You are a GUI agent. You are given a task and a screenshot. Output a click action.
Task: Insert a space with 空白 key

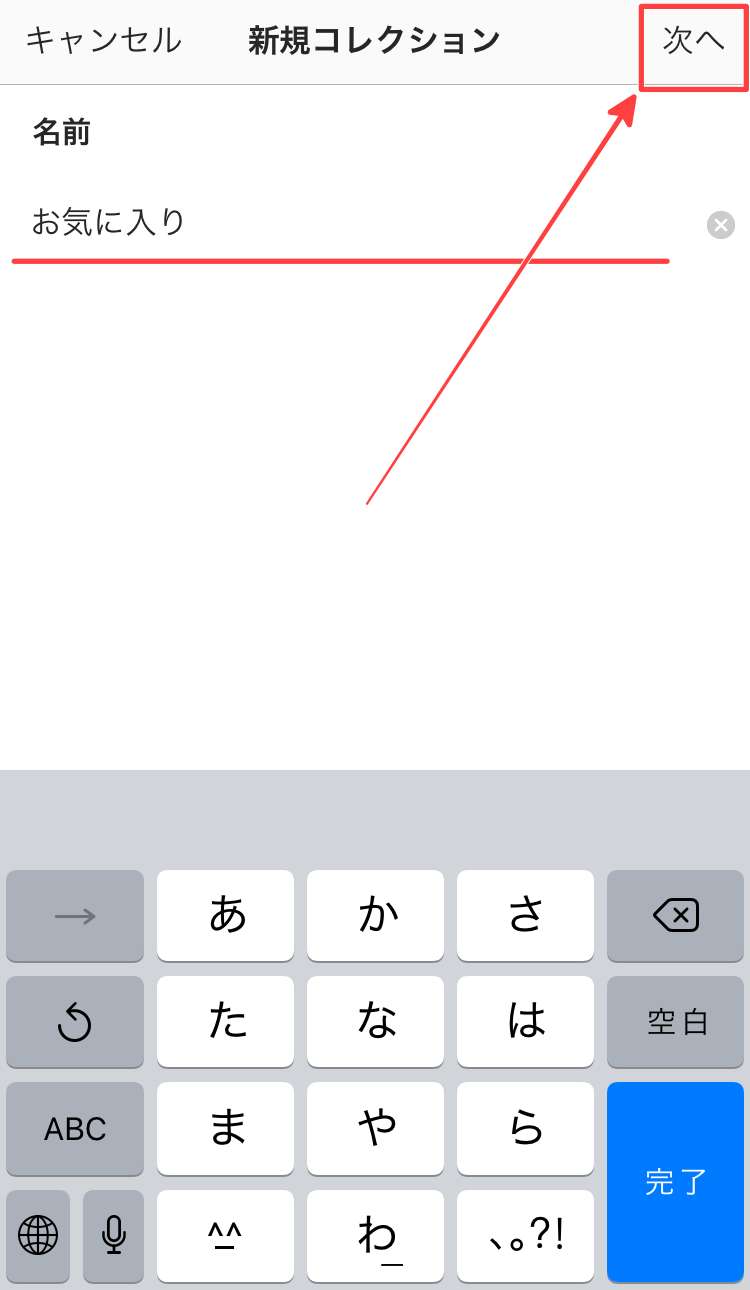pos(675,1021)
